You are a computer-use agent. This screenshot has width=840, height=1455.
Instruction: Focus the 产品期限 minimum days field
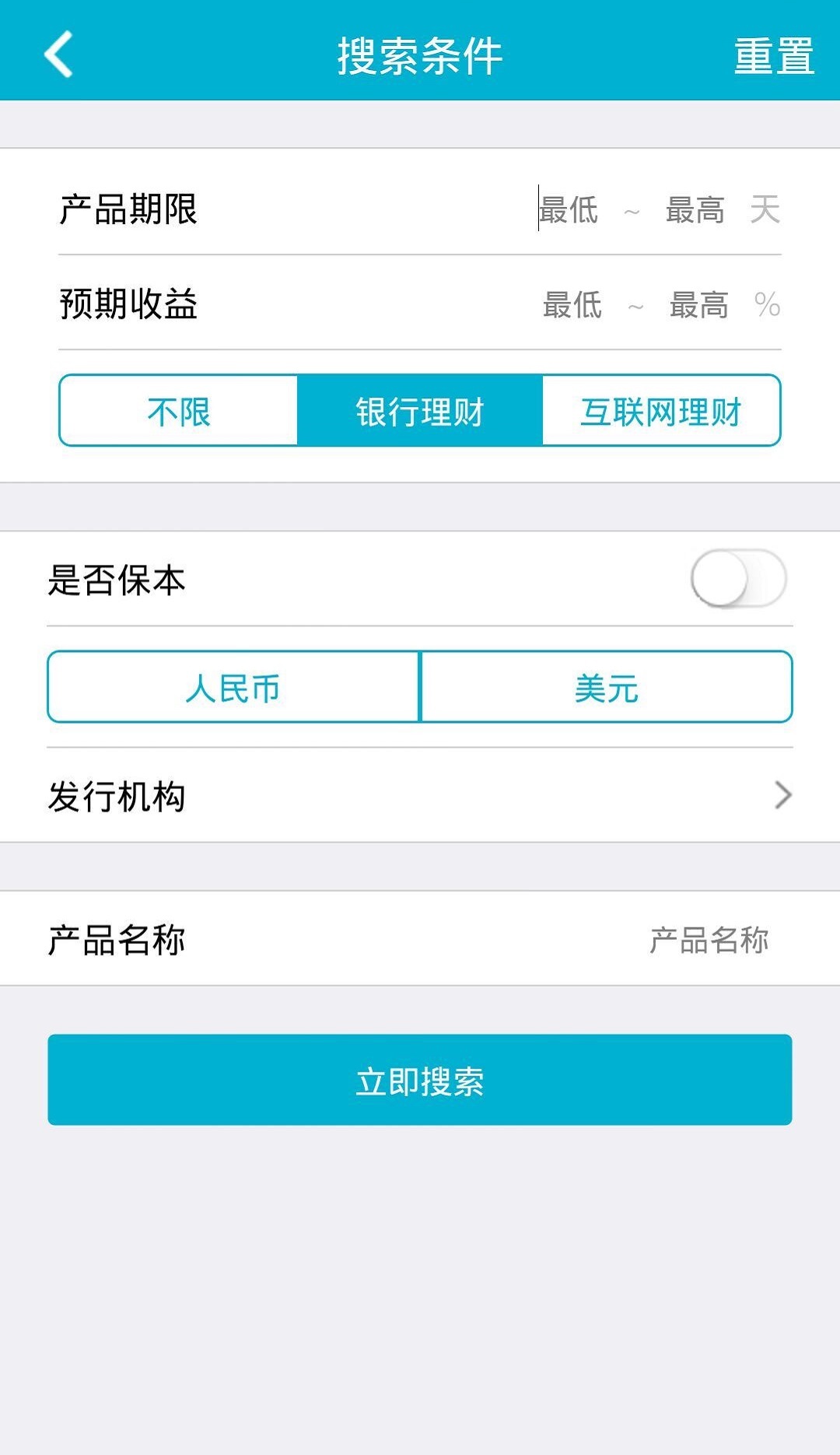569,210
